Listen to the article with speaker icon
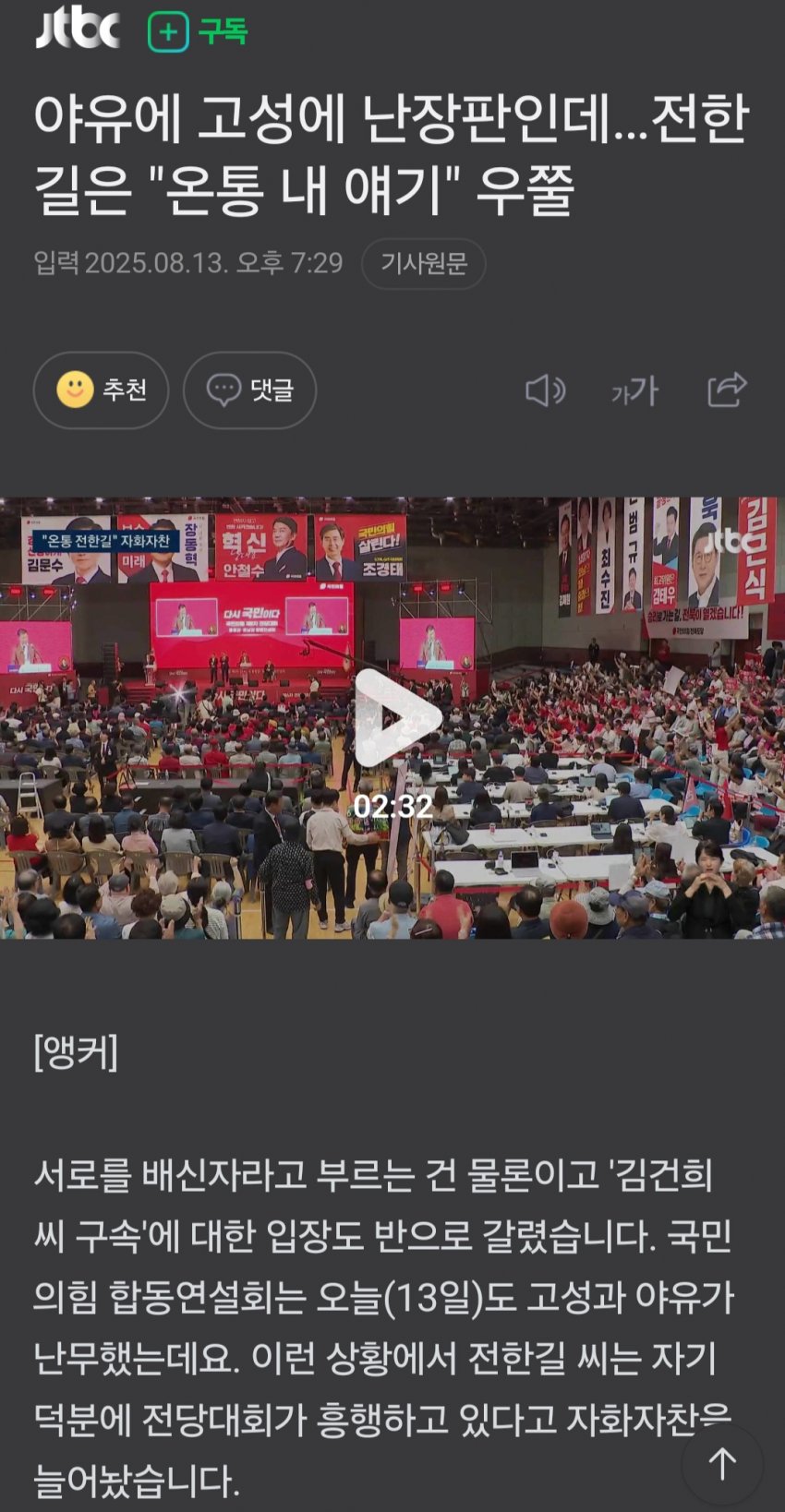785x1512 pixels. coord(545,390)
